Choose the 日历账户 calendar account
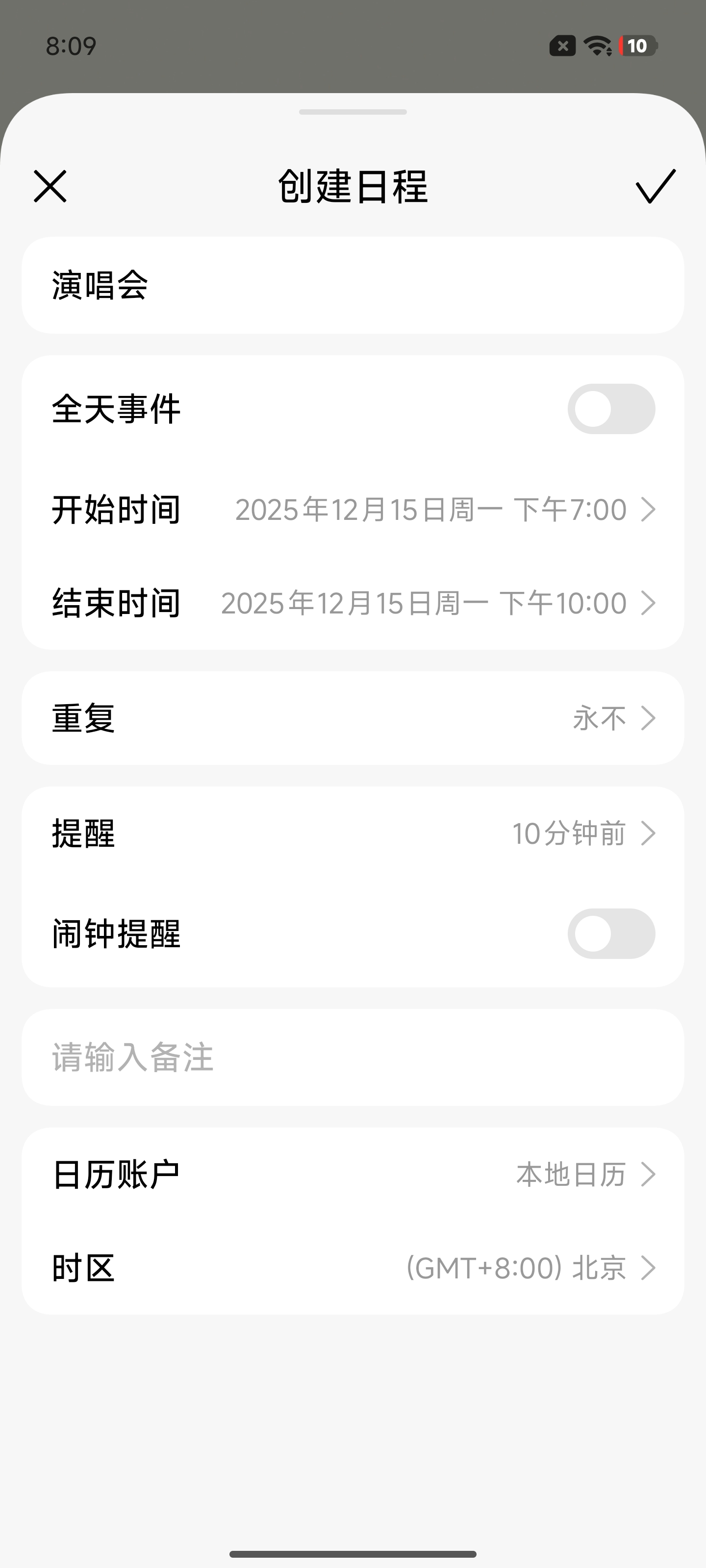 [353, 1174]
